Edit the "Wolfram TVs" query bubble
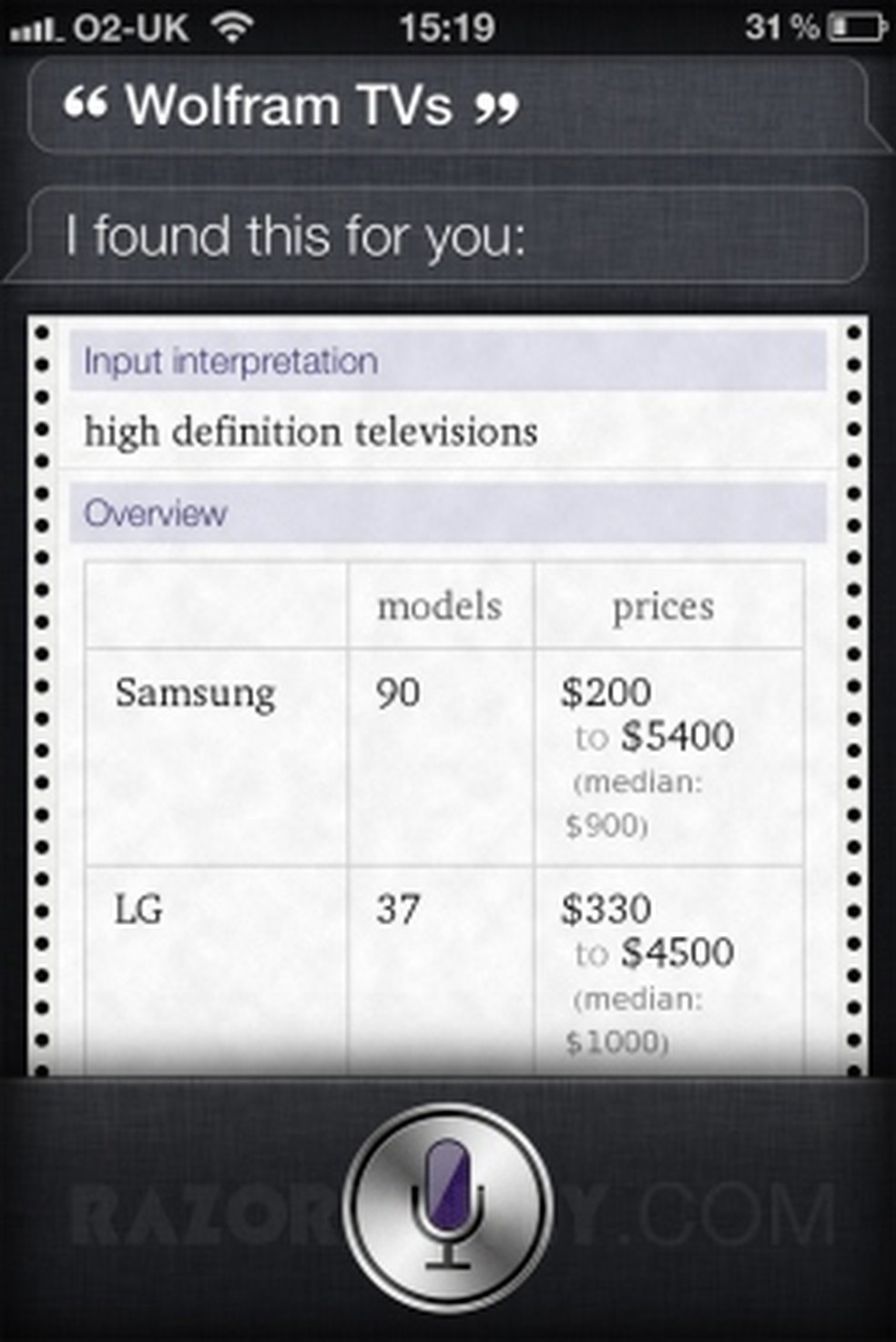This screenshot has width=896, height=1342. coord(291,107)
